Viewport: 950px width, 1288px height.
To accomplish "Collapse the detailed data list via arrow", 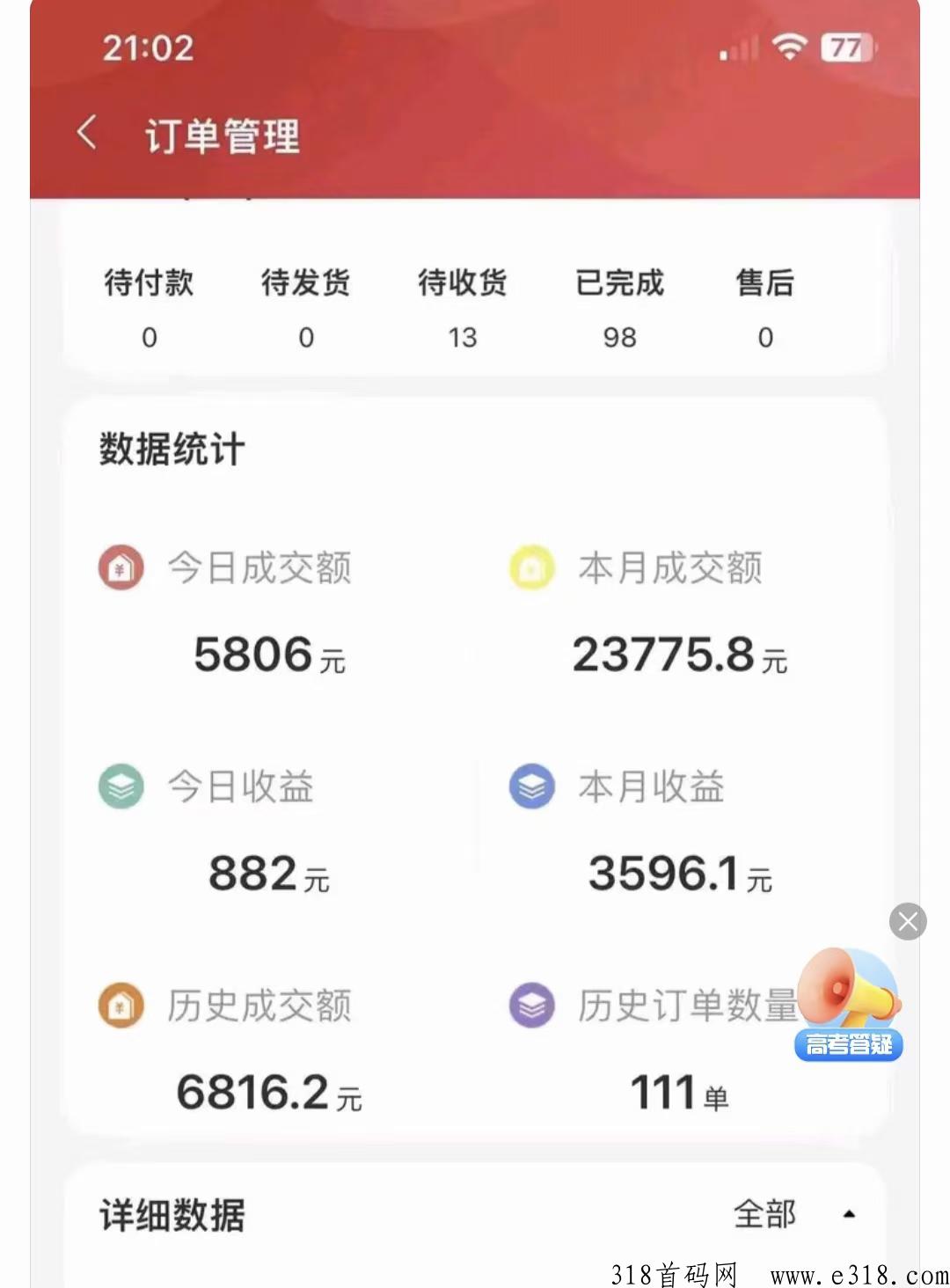I will click(849, 1213).
